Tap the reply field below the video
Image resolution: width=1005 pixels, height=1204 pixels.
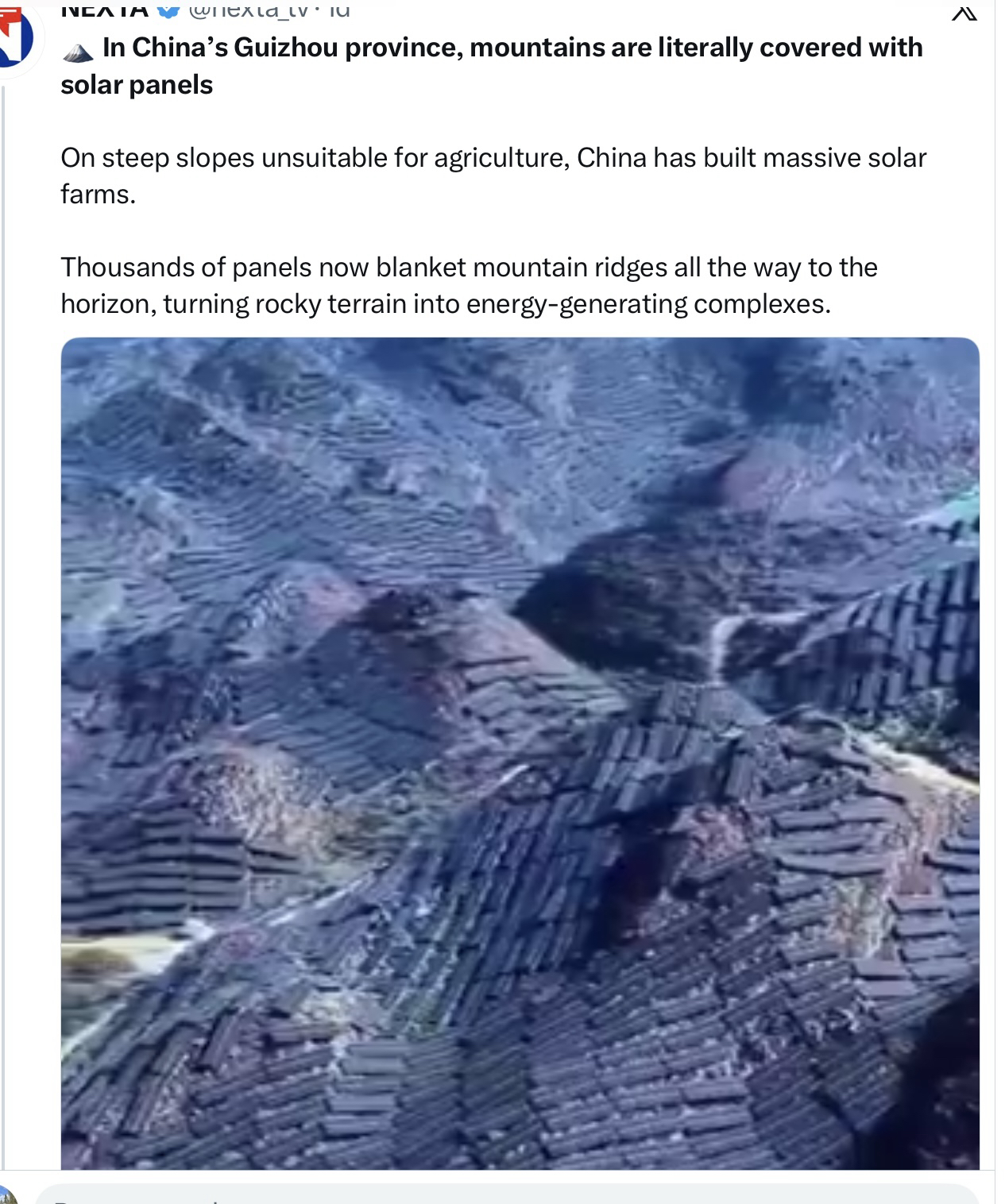point(508,1195)
